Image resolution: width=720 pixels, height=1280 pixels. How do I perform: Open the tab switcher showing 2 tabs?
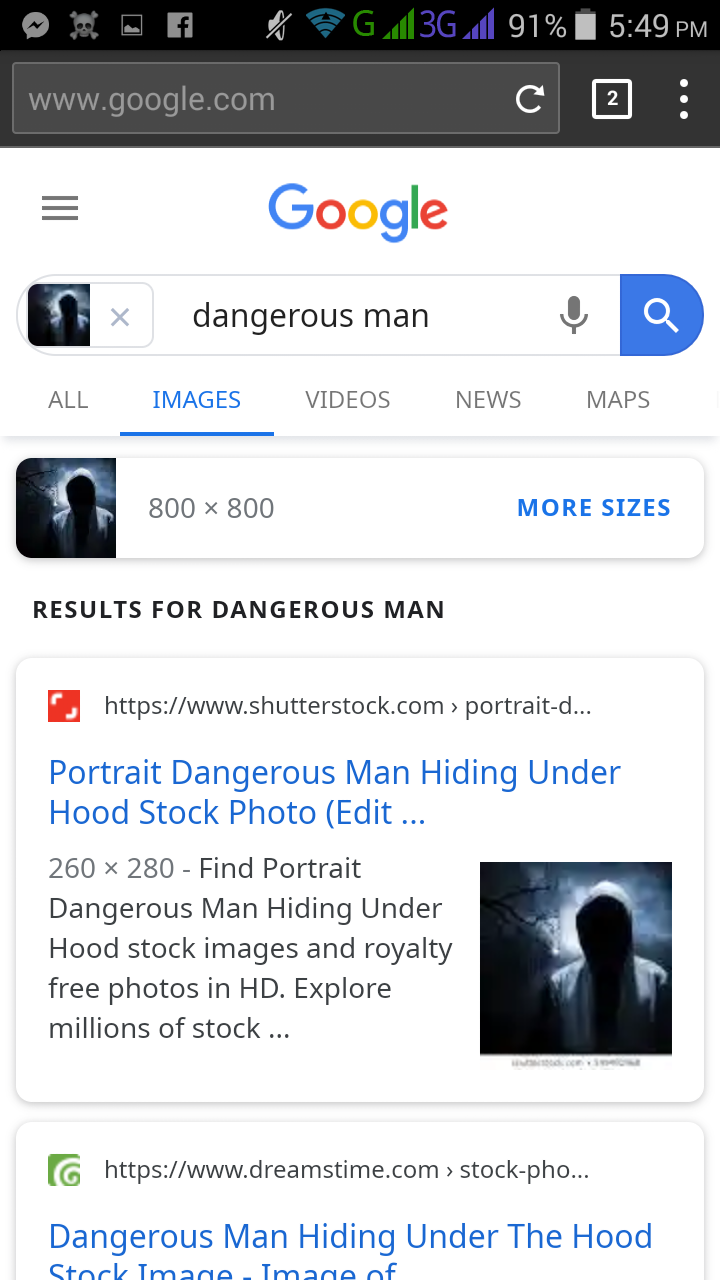[x=612, y=99]
